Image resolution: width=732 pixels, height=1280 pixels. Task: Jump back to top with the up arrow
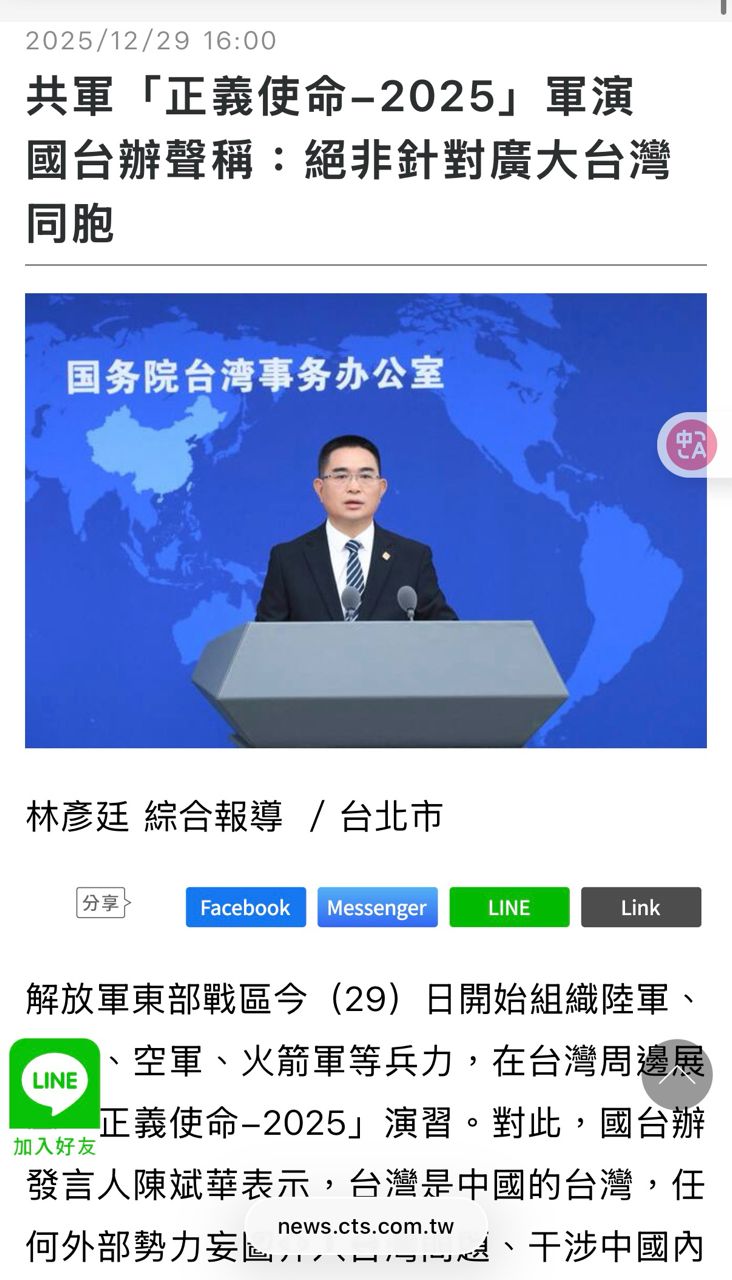click(677, 1074)
